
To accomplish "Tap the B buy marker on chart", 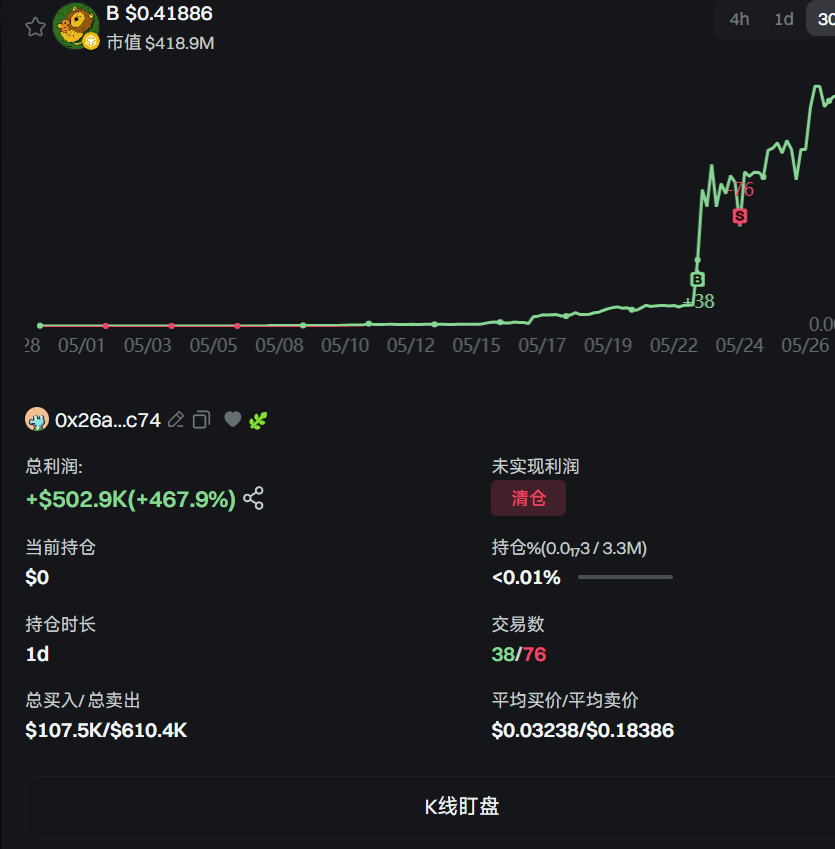I will pyautogui.click(x=697, y=279).
